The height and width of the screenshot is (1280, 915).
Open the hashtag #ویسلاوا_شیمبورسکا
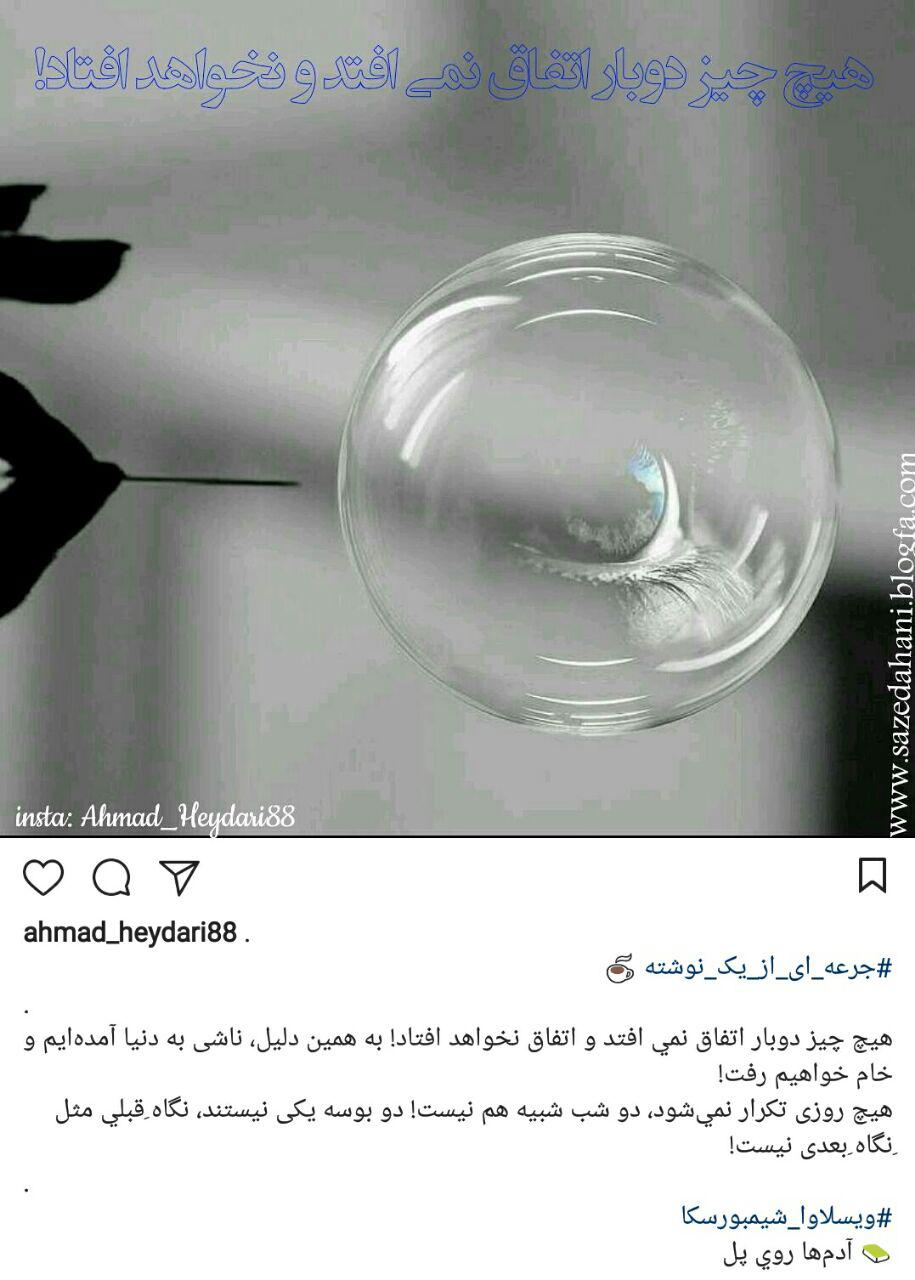784,1217
